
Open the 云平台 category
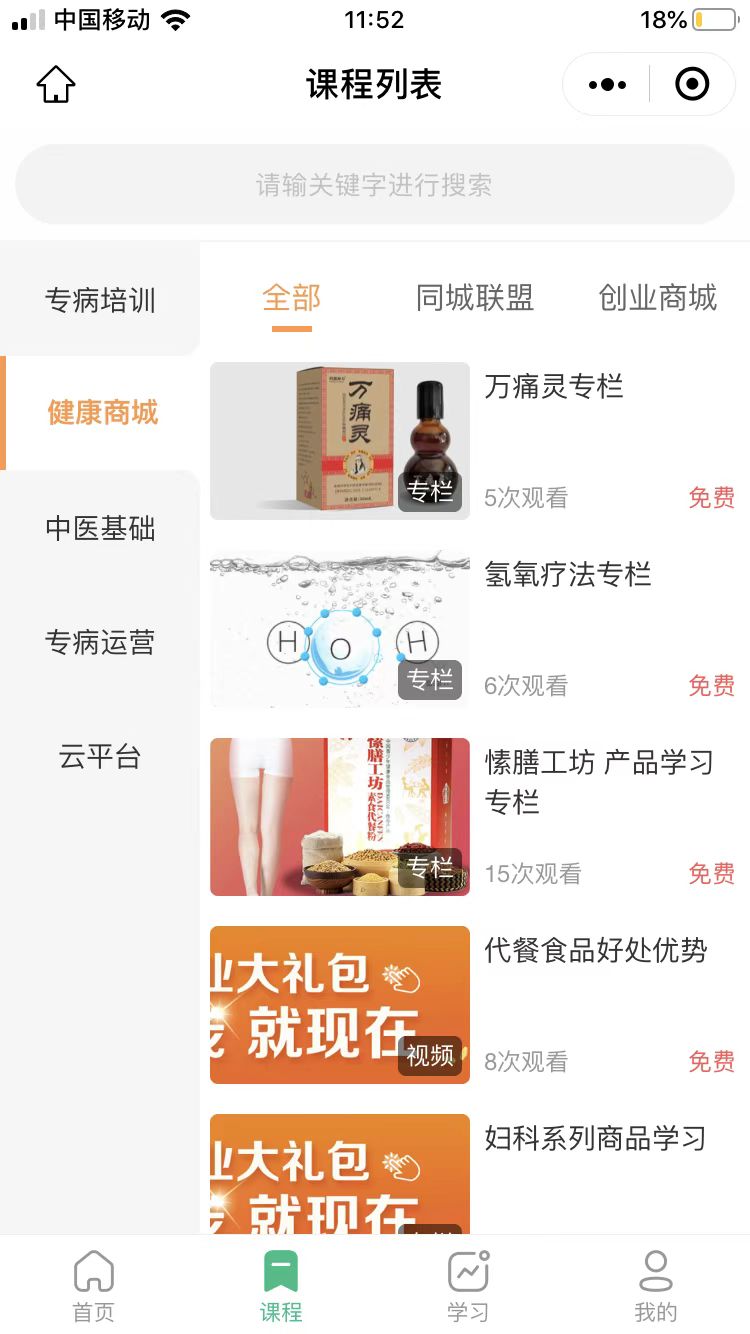[100, 757]
